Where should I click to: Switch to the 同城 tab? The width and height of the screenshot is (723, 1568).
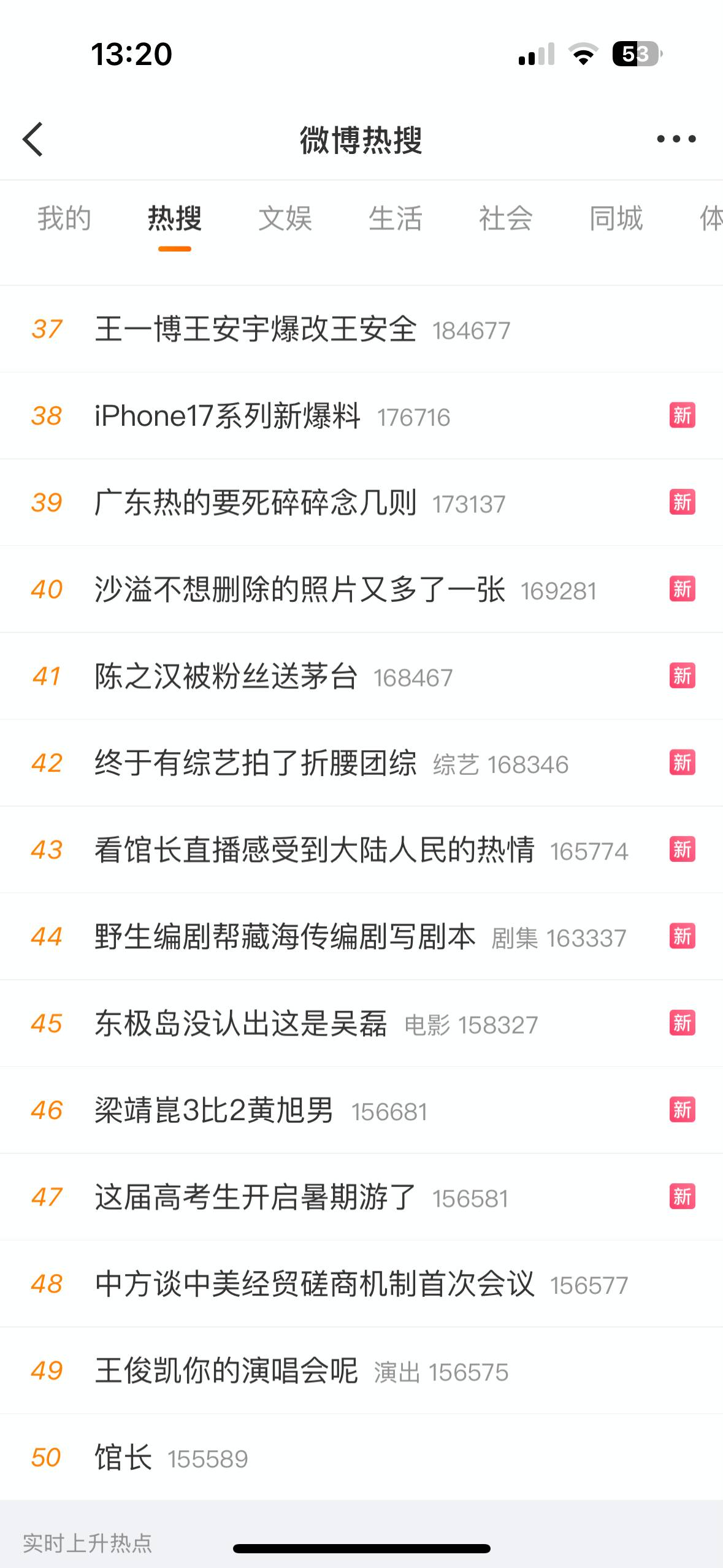click(616, 218)
